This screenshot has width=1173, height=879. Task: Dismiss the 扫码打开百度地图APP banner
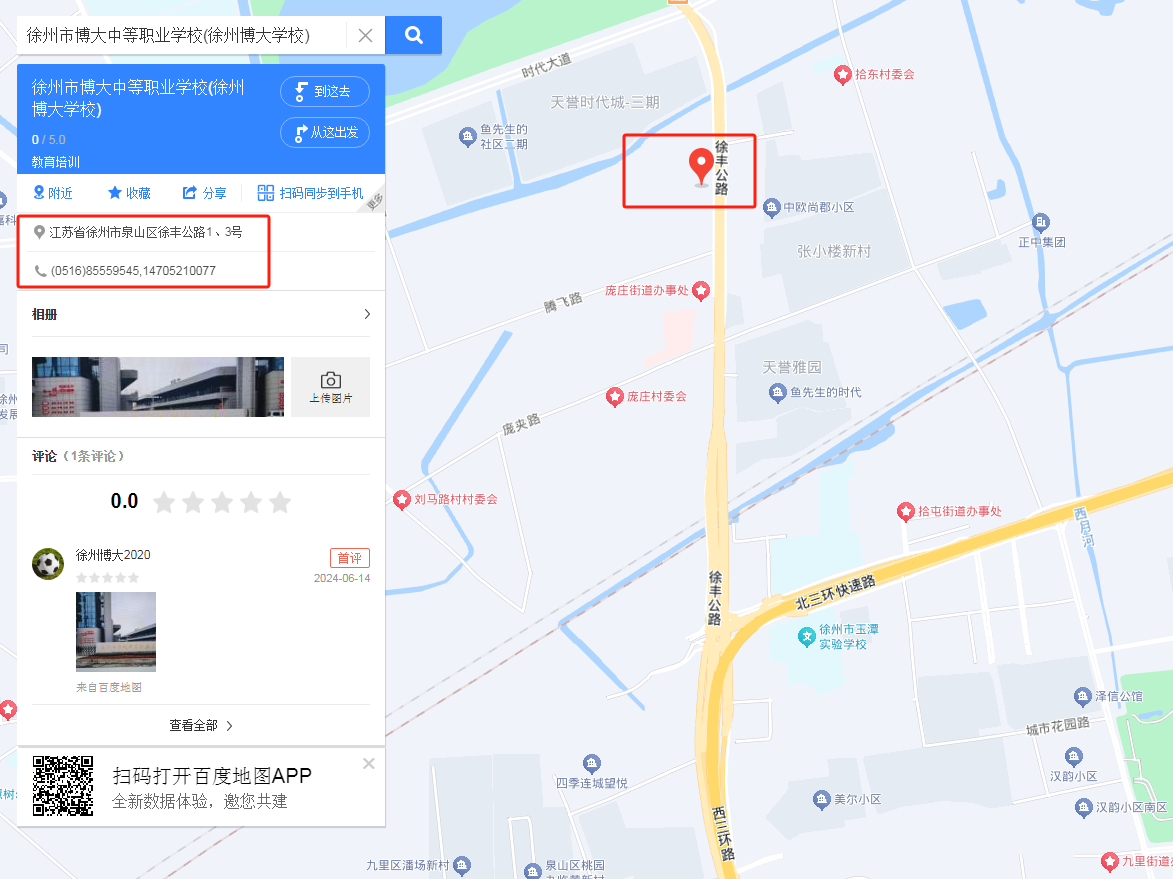pos(368,764)
